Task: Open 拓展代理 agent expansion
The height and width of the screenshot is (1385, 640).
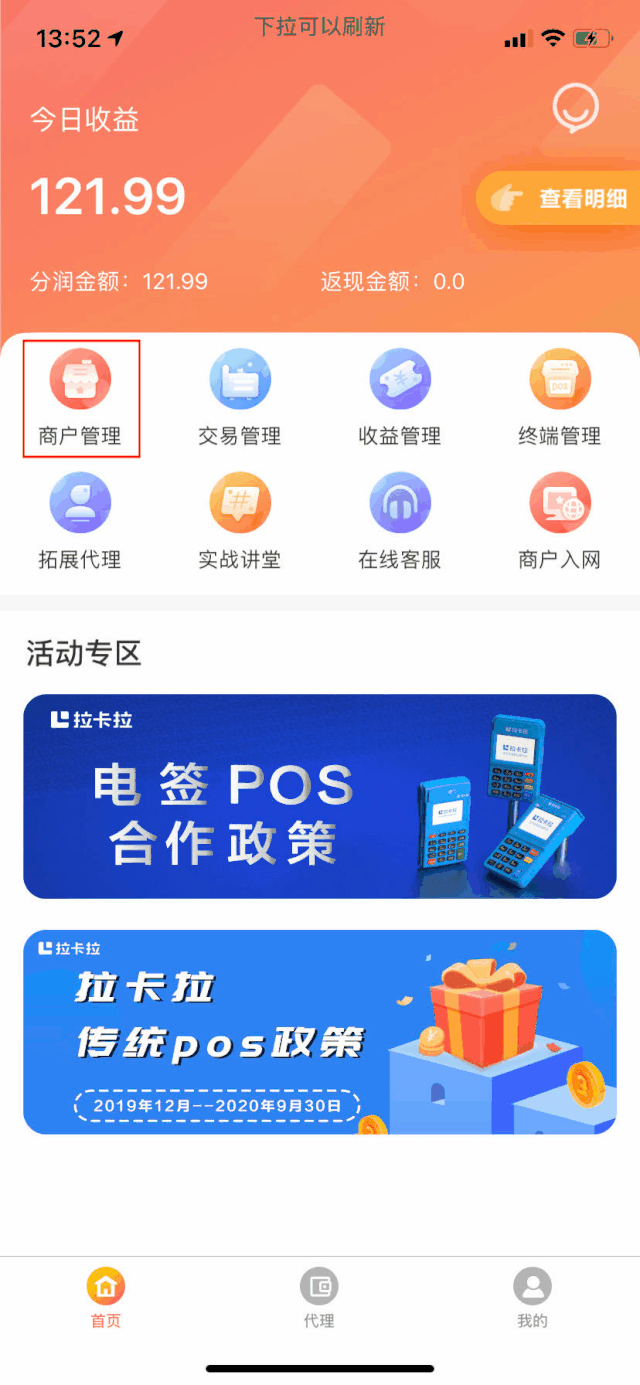Action: click(x=80, y=522)
